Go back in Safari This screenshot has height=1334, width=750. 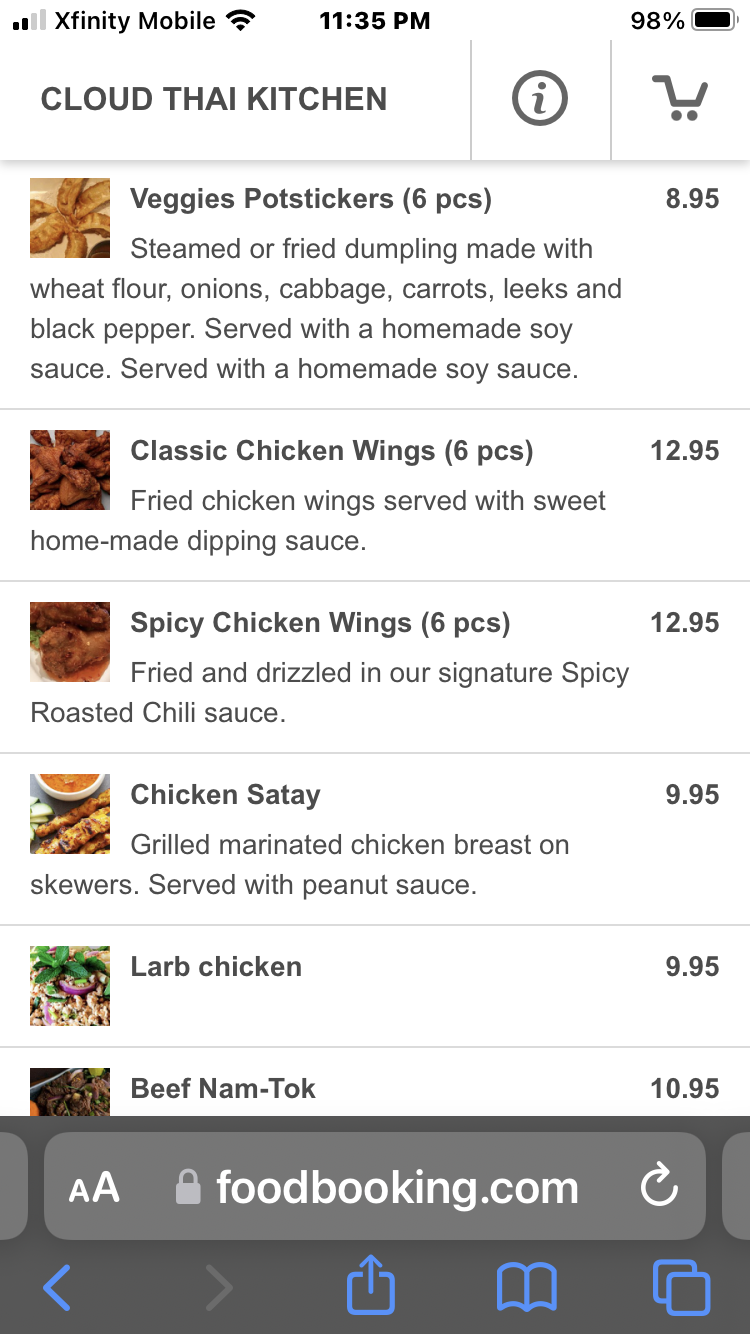(x=57, y=1287)
